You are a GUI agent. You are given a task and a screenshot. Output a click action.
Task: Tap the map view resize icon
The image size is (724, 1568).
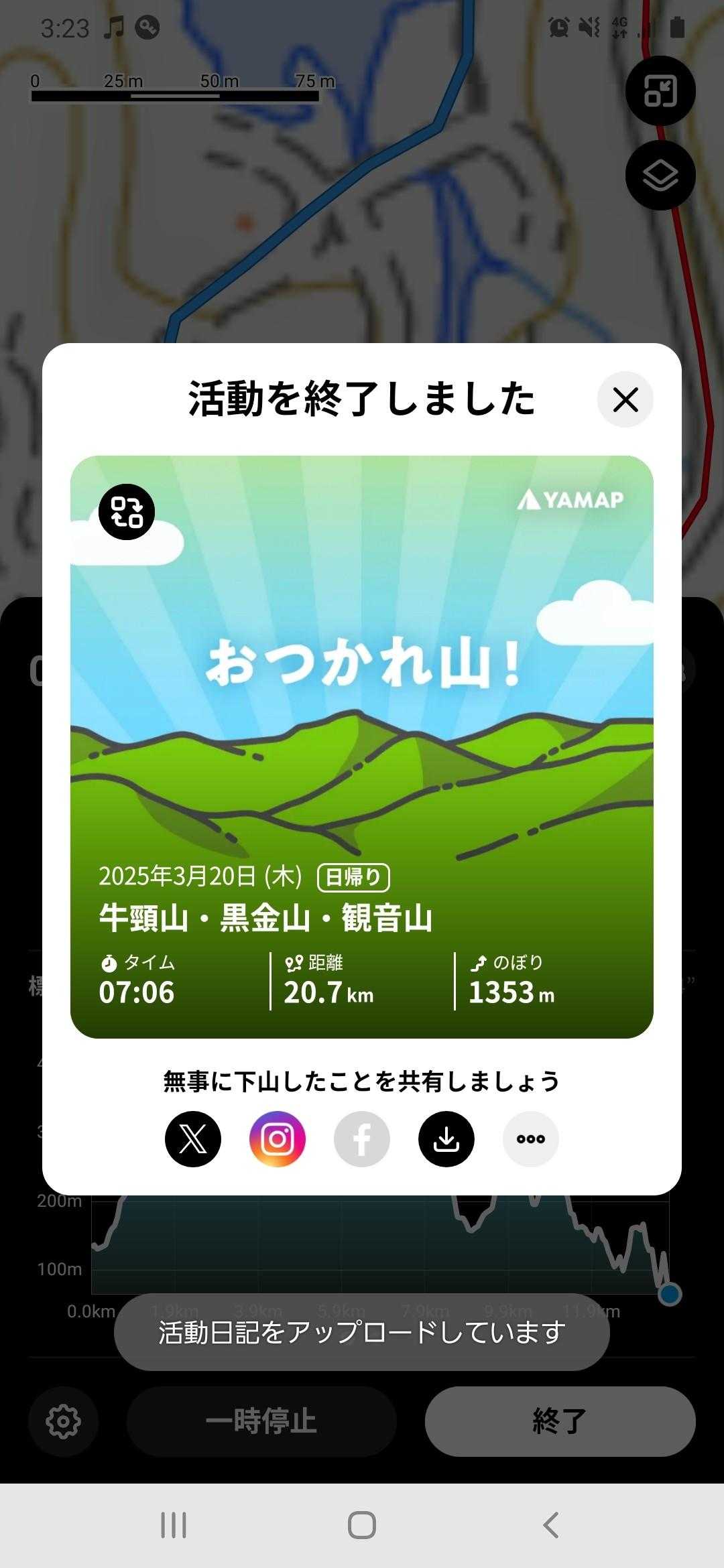[x=660, y=91]
